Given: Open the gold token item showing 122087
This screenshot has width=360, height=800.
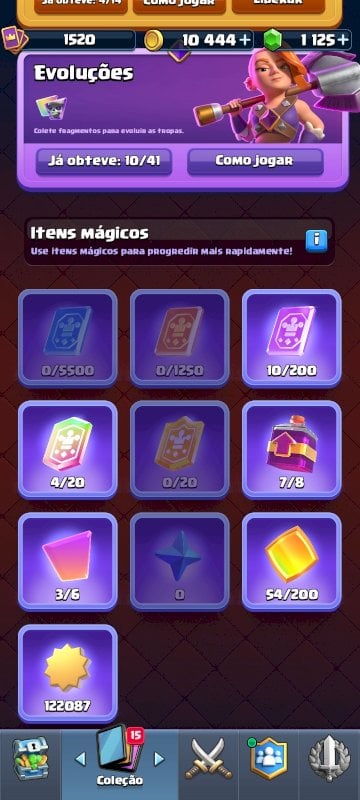Looking at the screenshot, I should [68, 674].
